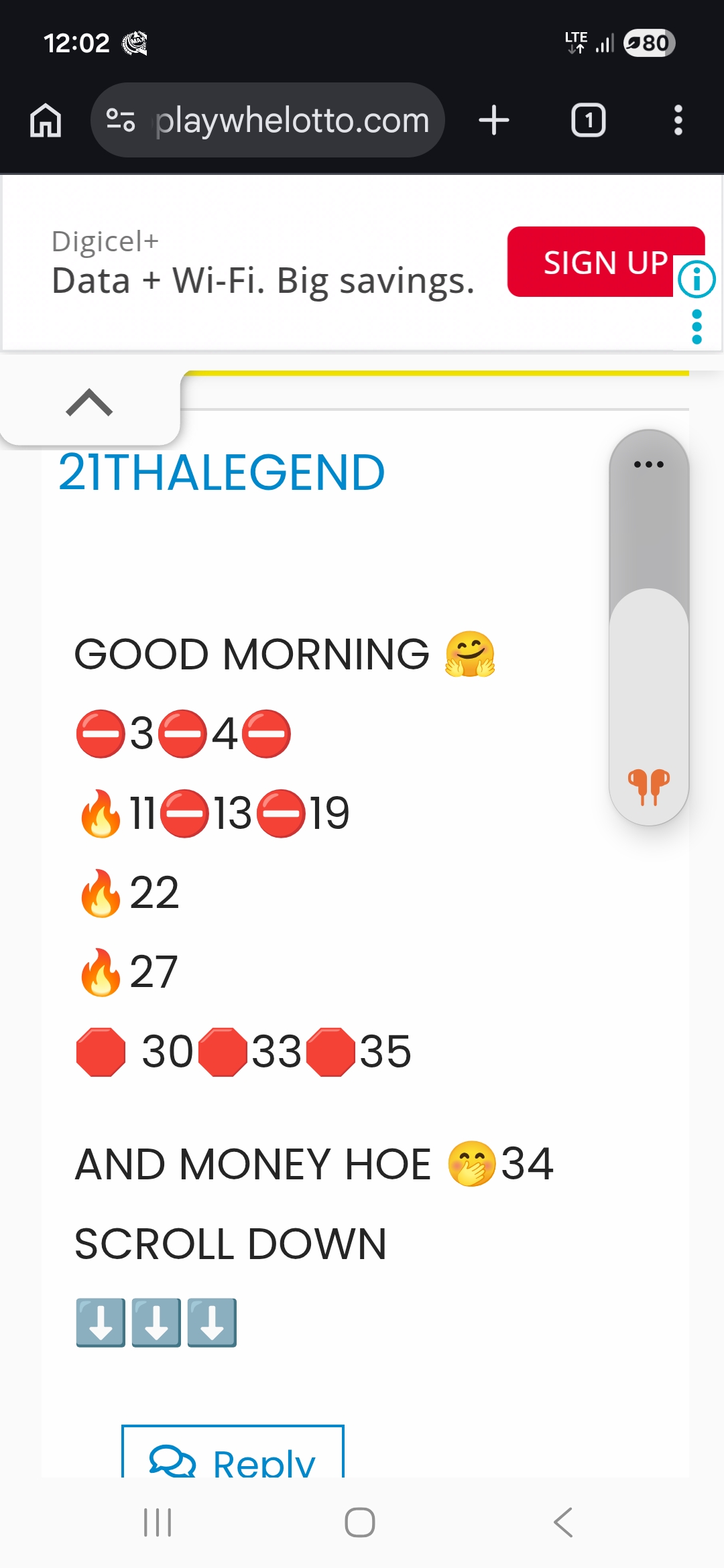Tap the browser home icon
The width and height of the screenshot is (724, 1568).
[x=46, y=121]
